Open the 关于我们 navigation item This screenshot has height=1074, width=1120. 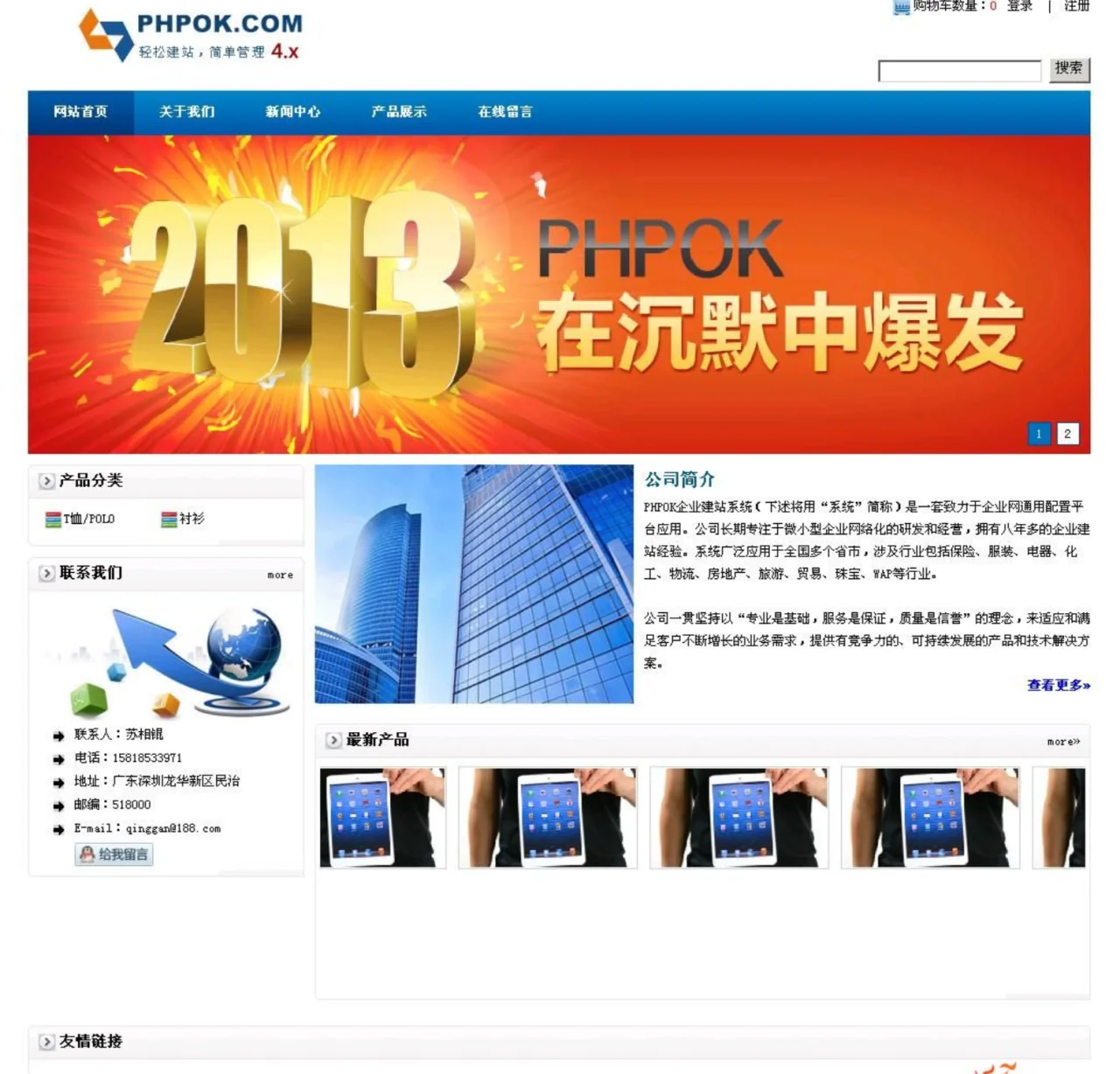point(186,112)
